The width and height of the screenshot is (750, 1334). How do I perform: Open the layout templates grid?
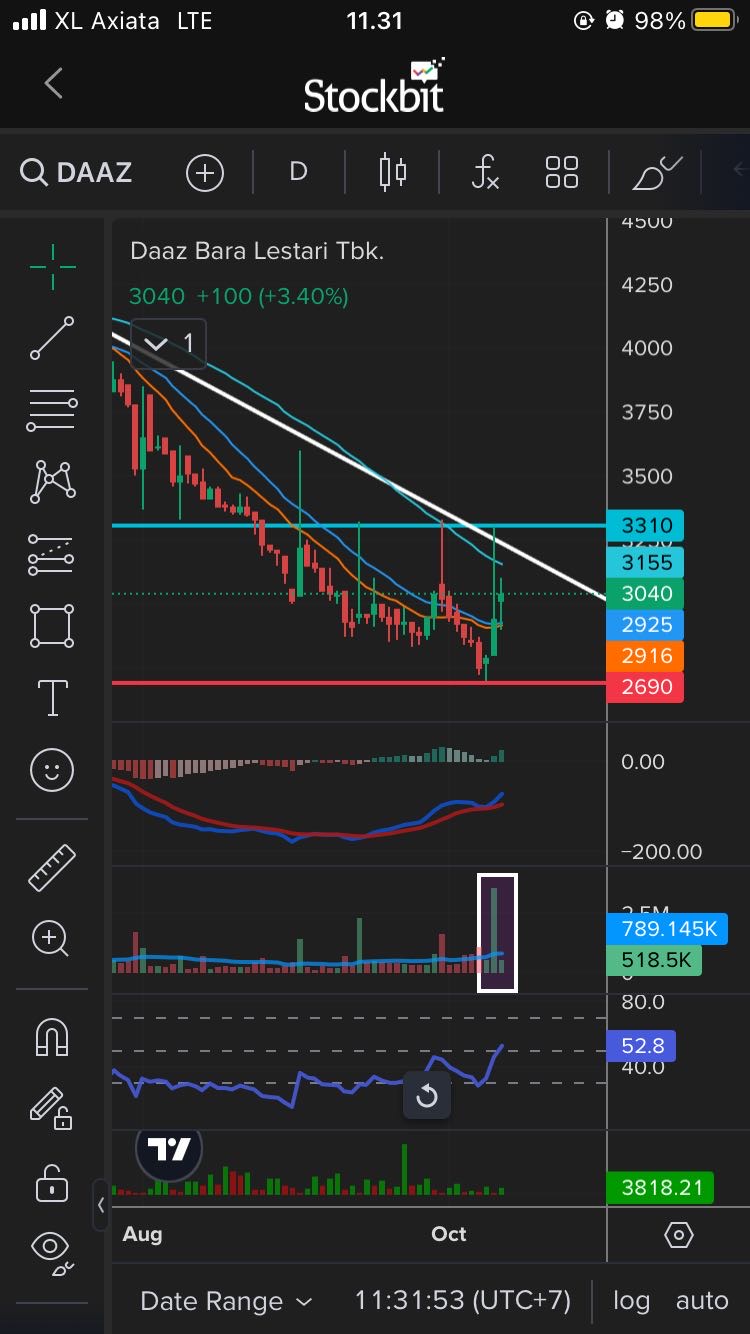tap(562, 172)
